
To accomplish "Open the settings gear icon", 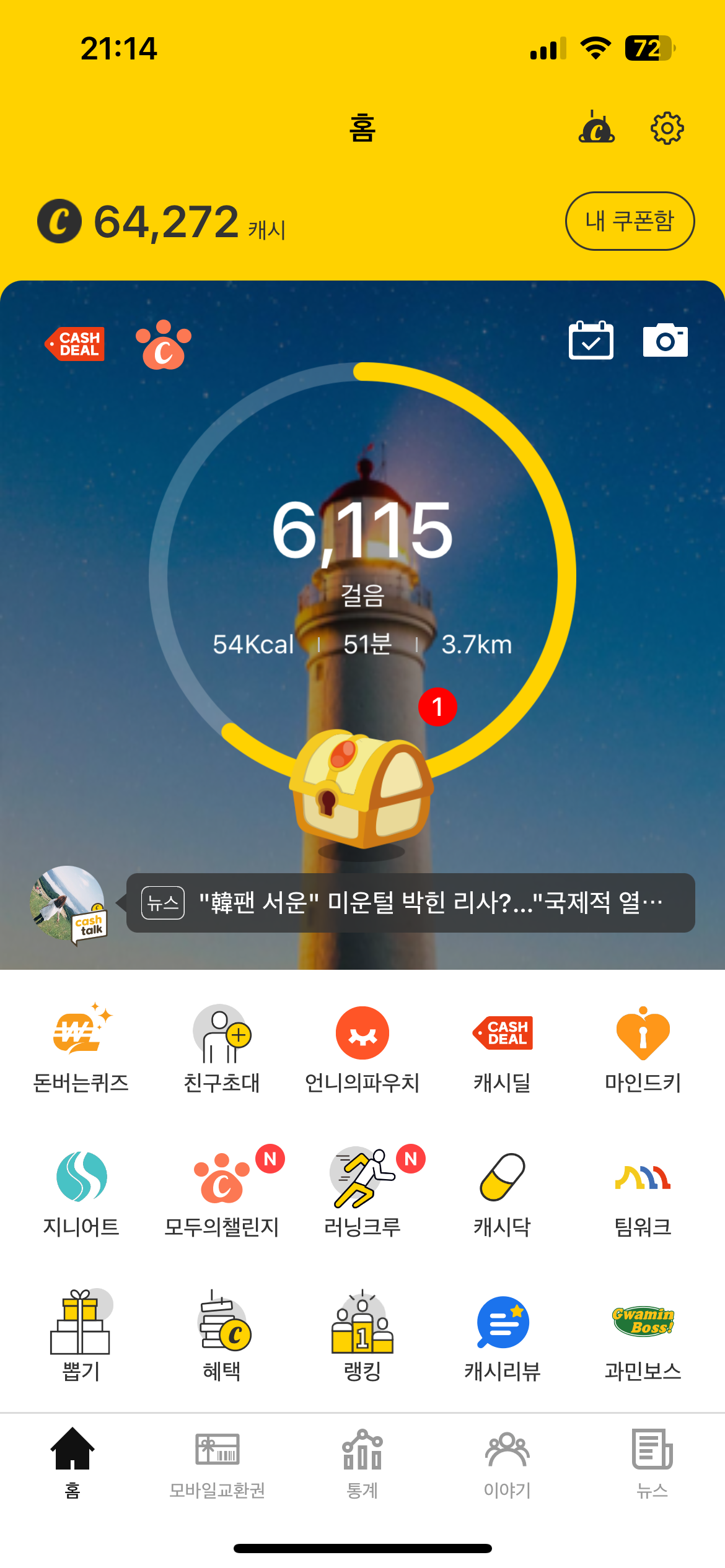I will coord(667,128).
